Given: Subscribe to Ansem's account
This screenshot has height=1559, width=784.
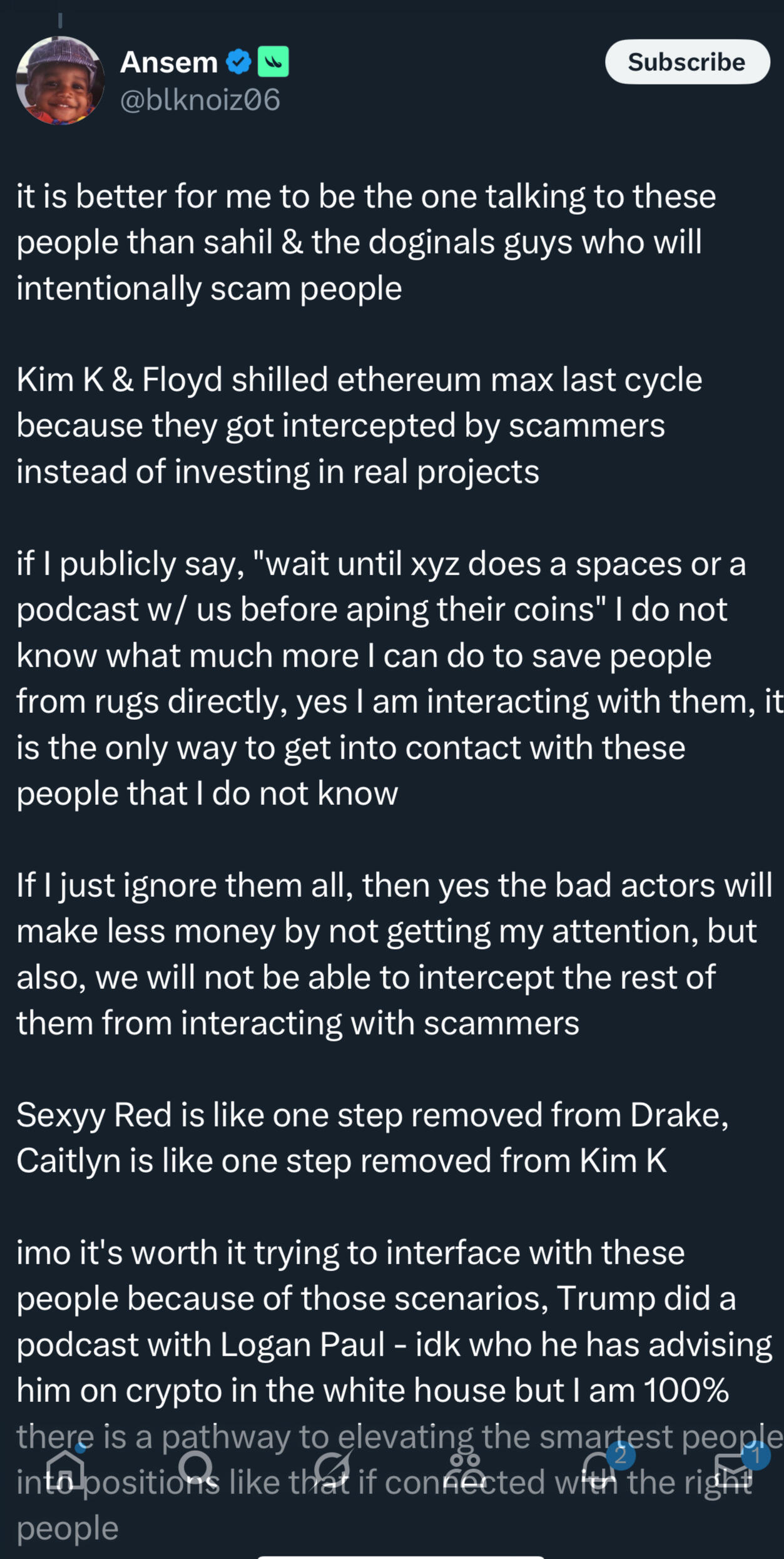Looking at the screenshot, I should point(686,62).
